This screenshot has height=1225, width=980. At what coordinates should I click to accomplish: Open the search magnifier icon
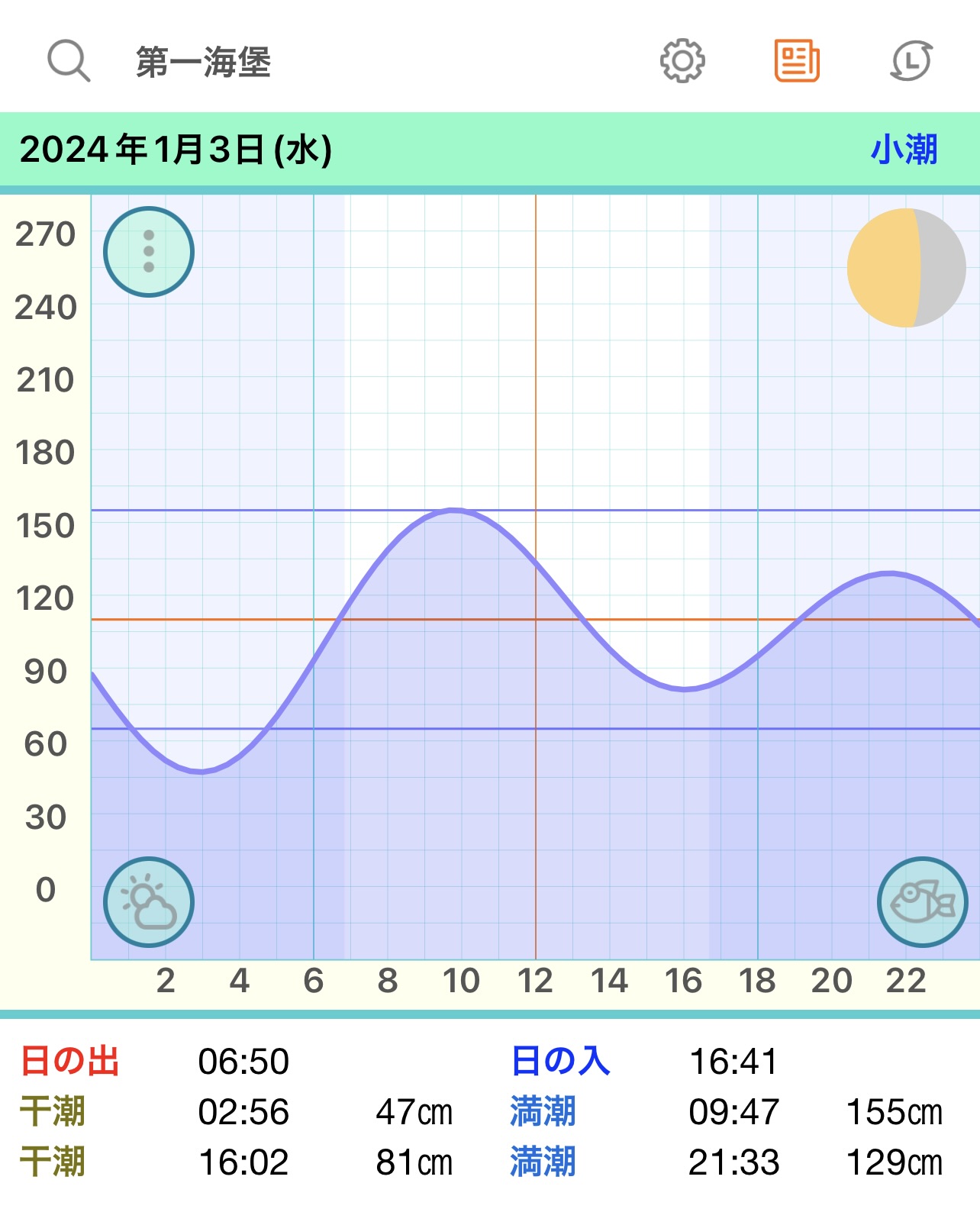[69, 61]
